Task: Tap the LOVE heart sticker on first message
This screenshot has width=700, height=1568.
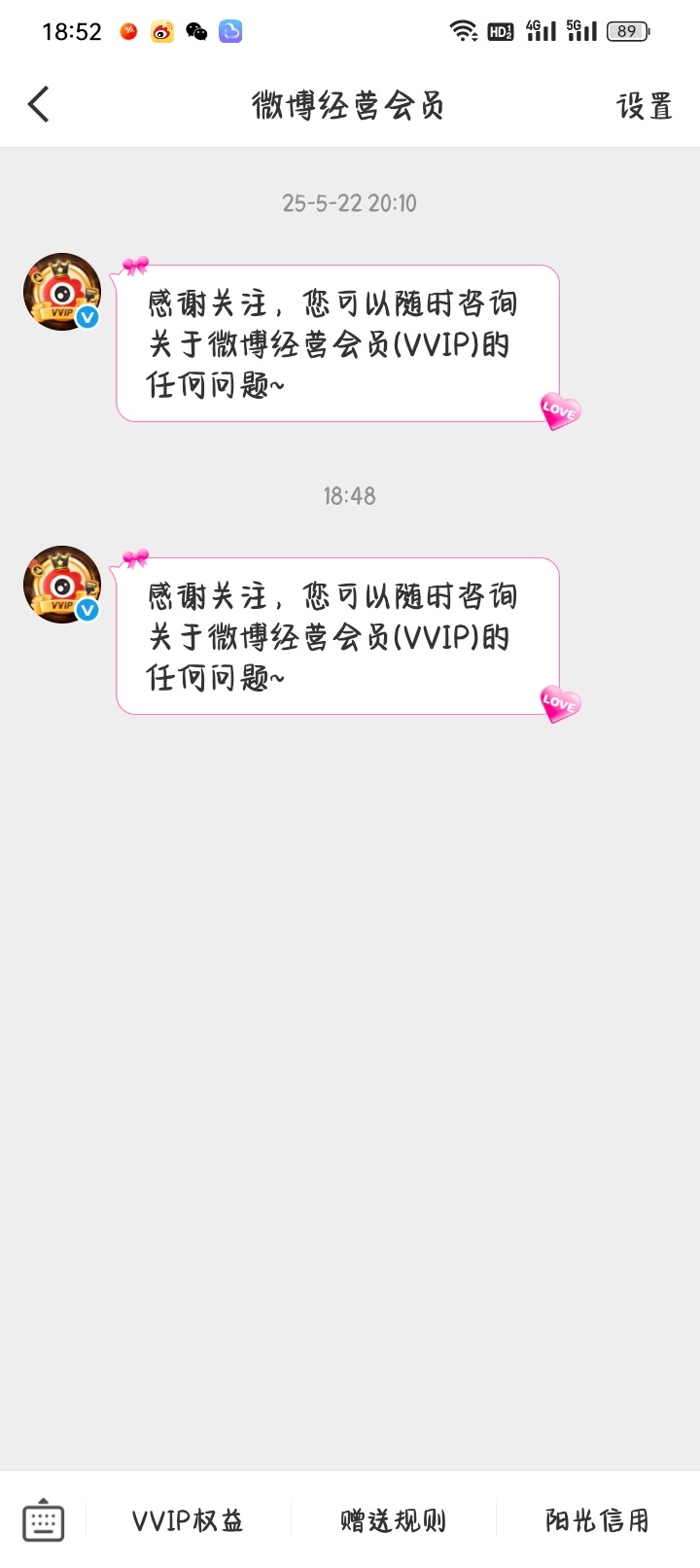Action: [559, 410]
